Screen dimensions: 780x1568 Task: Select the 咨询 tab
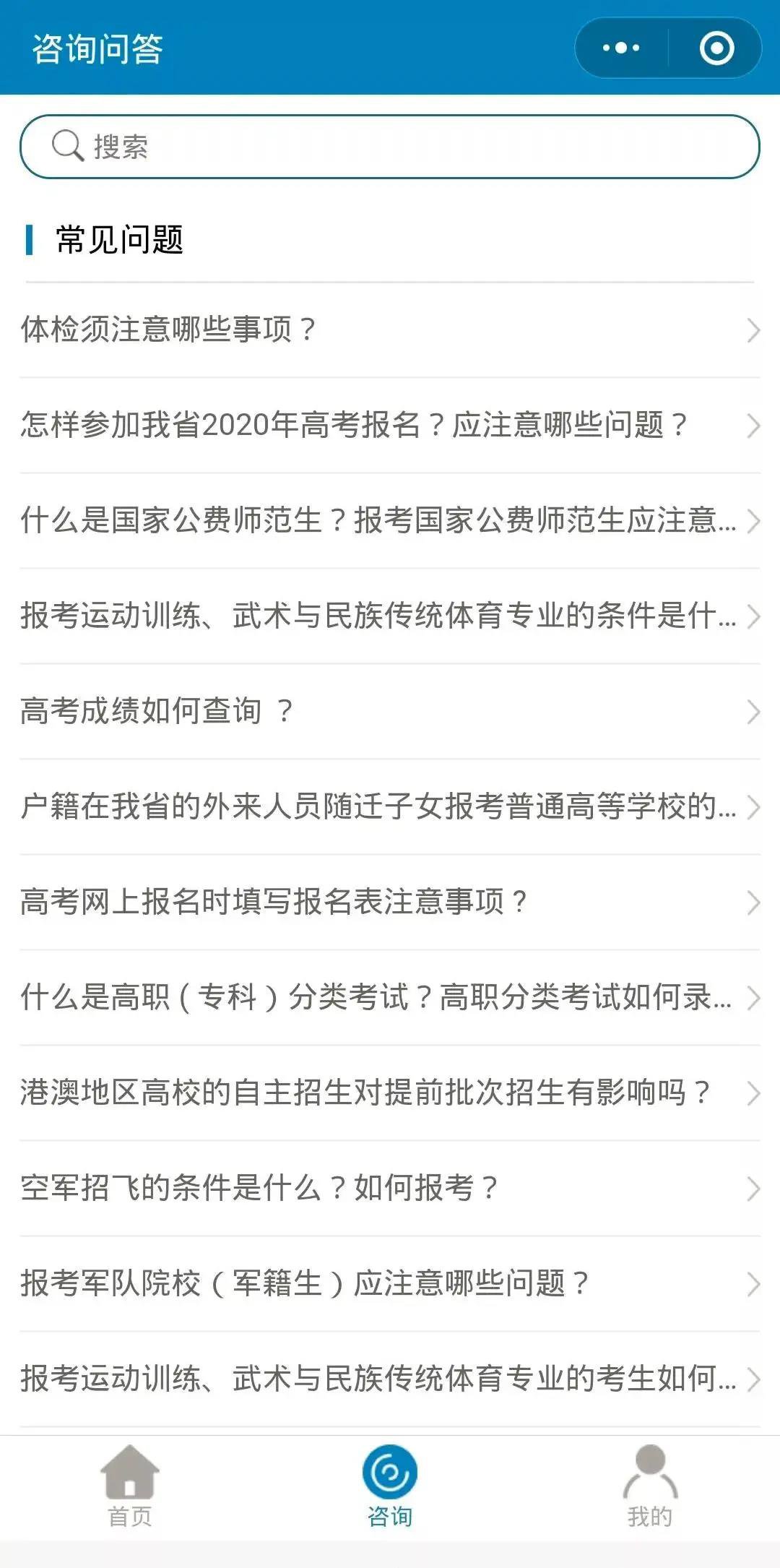point(390,1487)
